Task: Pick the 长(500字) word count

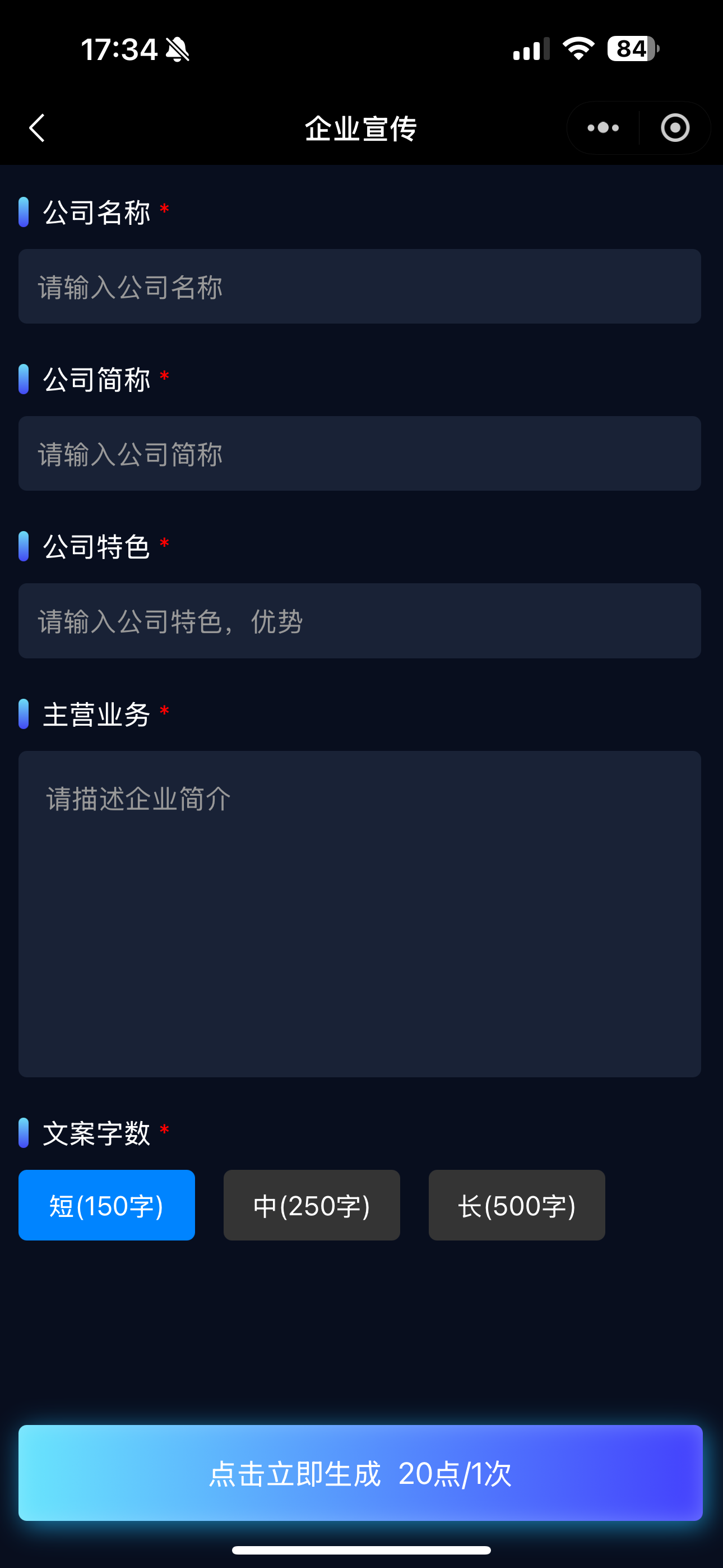Action: [517, 1205]
